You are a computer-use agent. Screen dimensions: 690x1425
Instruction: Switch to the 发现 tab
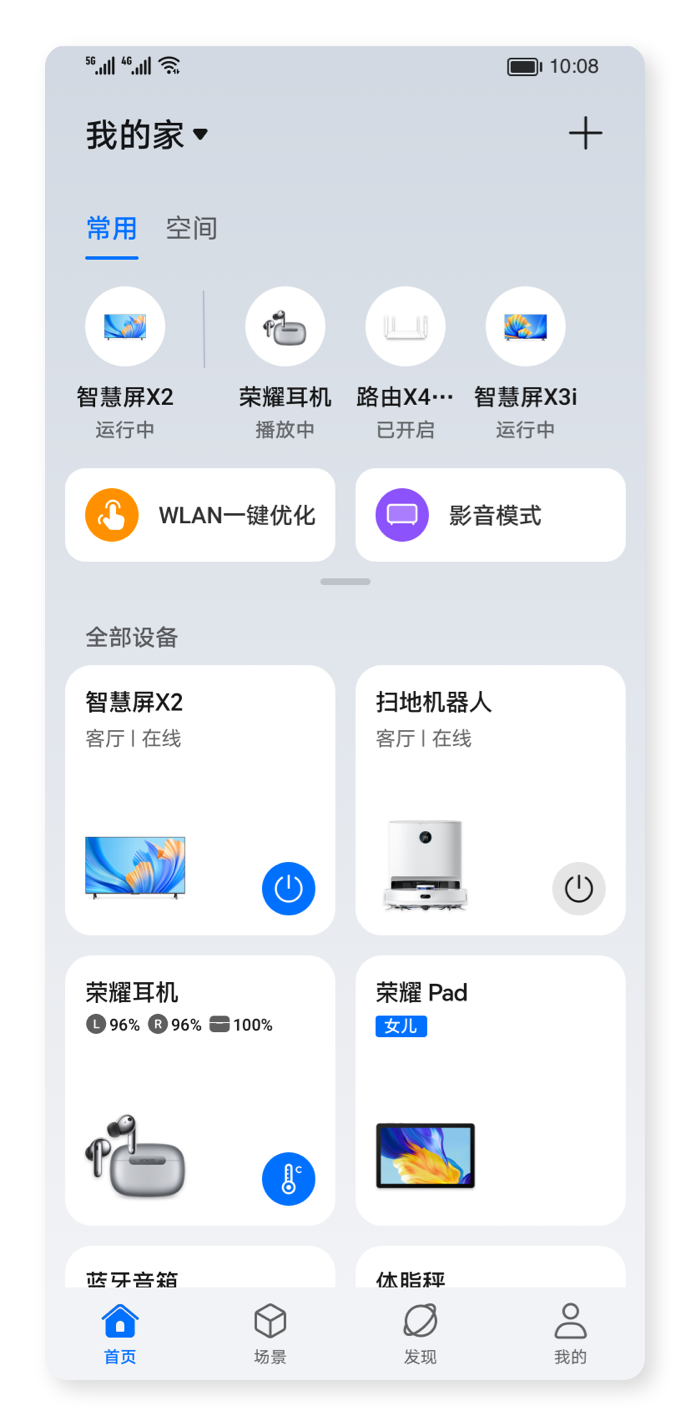tap(420, 1334)
